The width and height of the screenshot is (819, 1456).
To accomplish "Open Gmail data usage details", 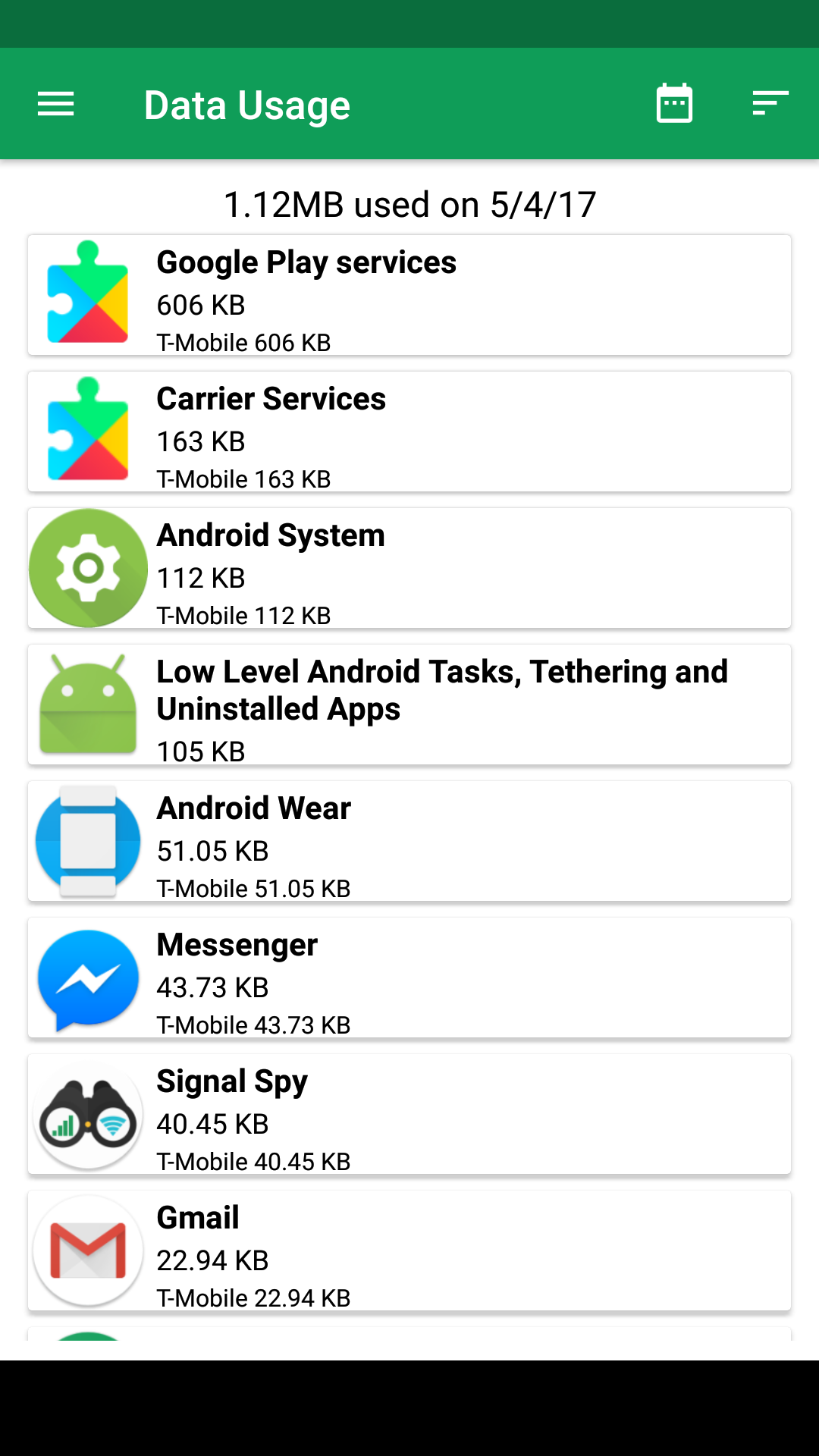I will [x=409, y=1250].
